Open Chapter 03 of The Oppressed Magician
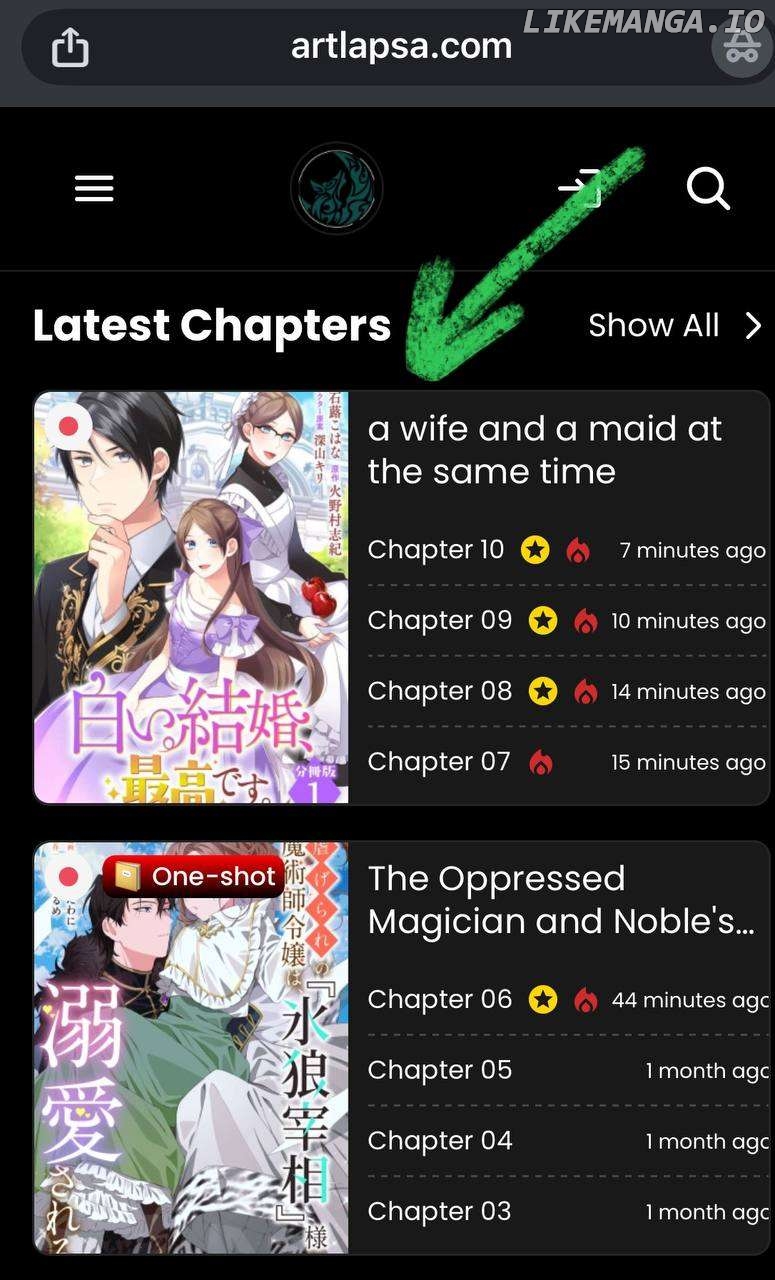This screenshot has width=775, height=1280. pos(440,1211)
